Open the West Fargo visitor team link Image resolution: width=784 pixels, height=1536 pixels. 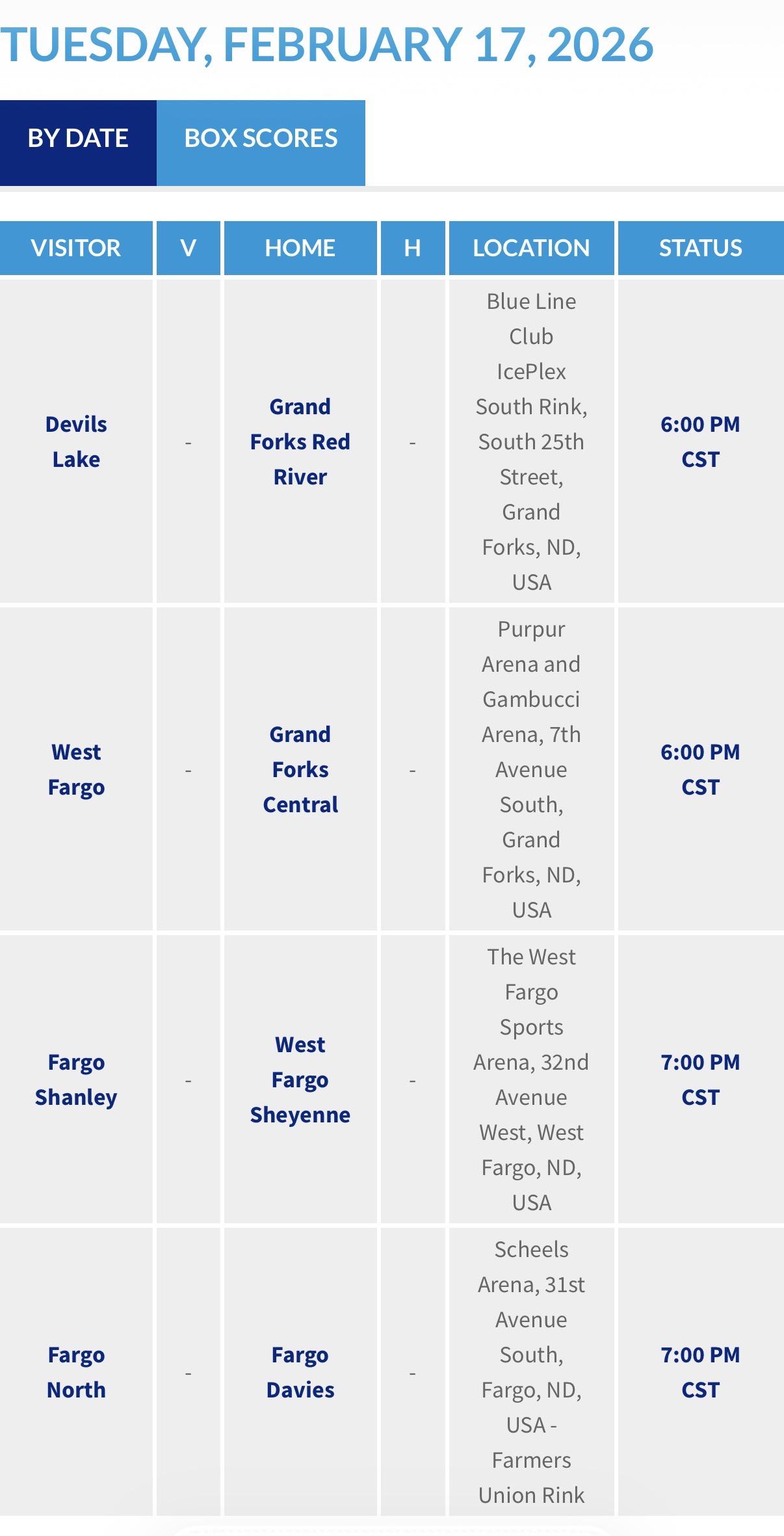(x=76, y=769)
